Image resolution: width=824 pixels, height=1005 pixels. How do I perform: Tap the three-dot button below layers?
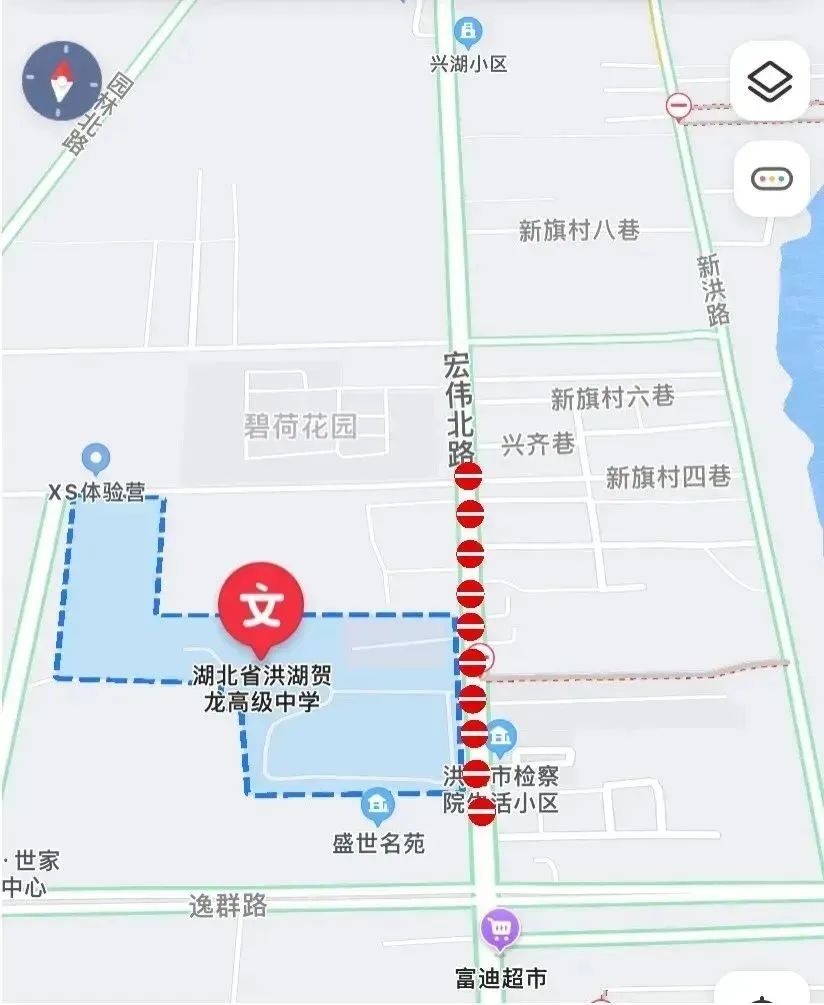point(771,179)
